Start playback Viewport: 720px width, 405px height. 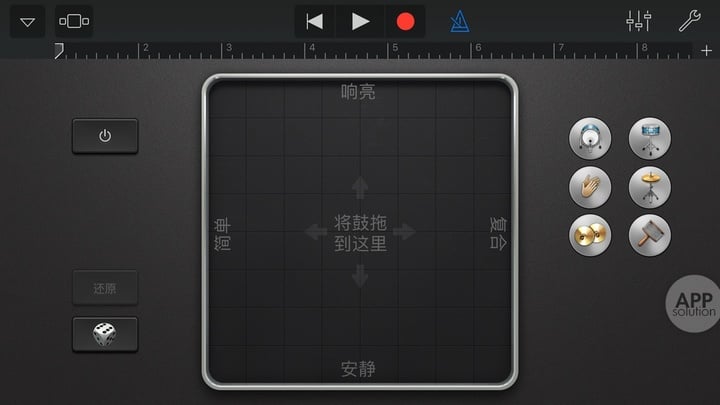tap(360, 21)
